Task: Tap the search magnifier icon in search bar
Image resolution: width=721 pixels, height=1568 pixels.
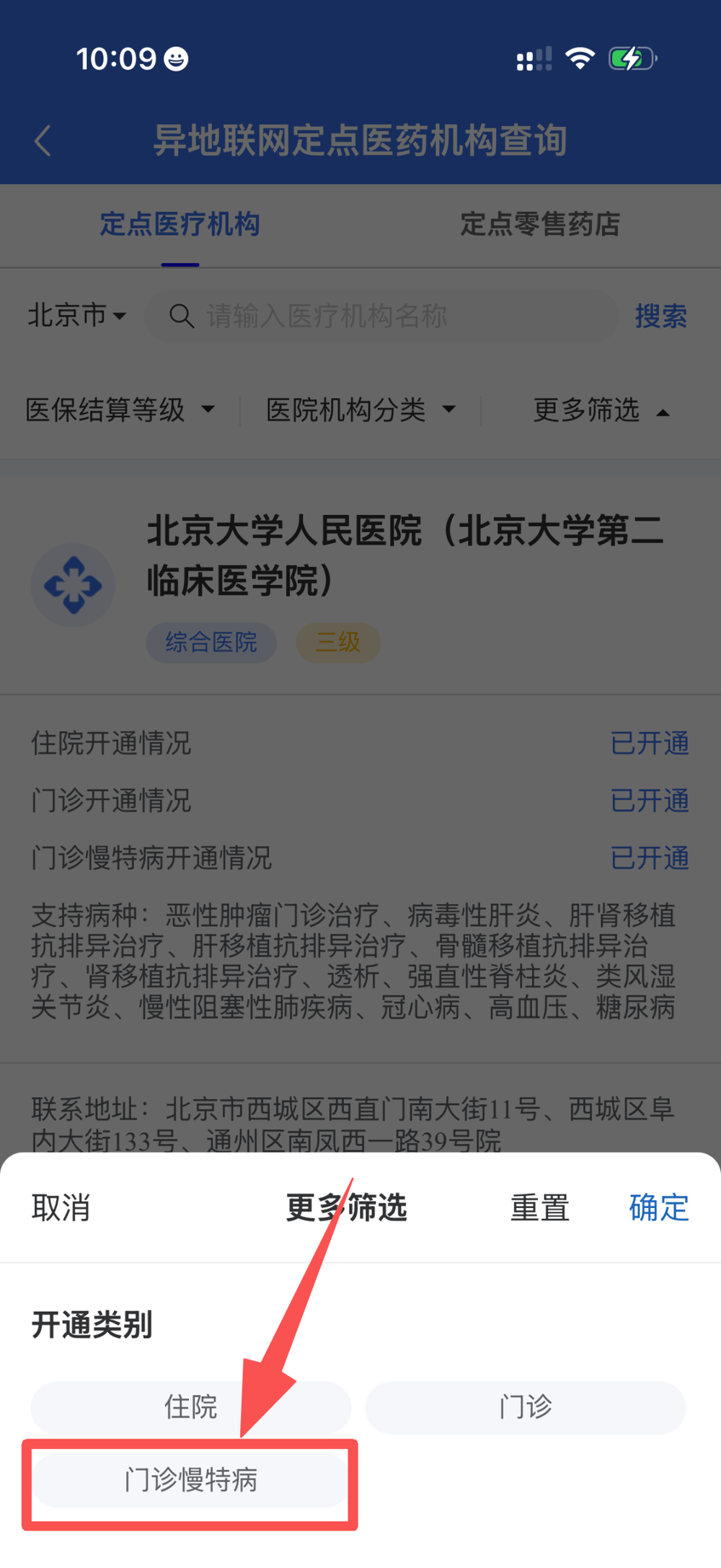Action: pyautogui.click(x=182, y=316)
